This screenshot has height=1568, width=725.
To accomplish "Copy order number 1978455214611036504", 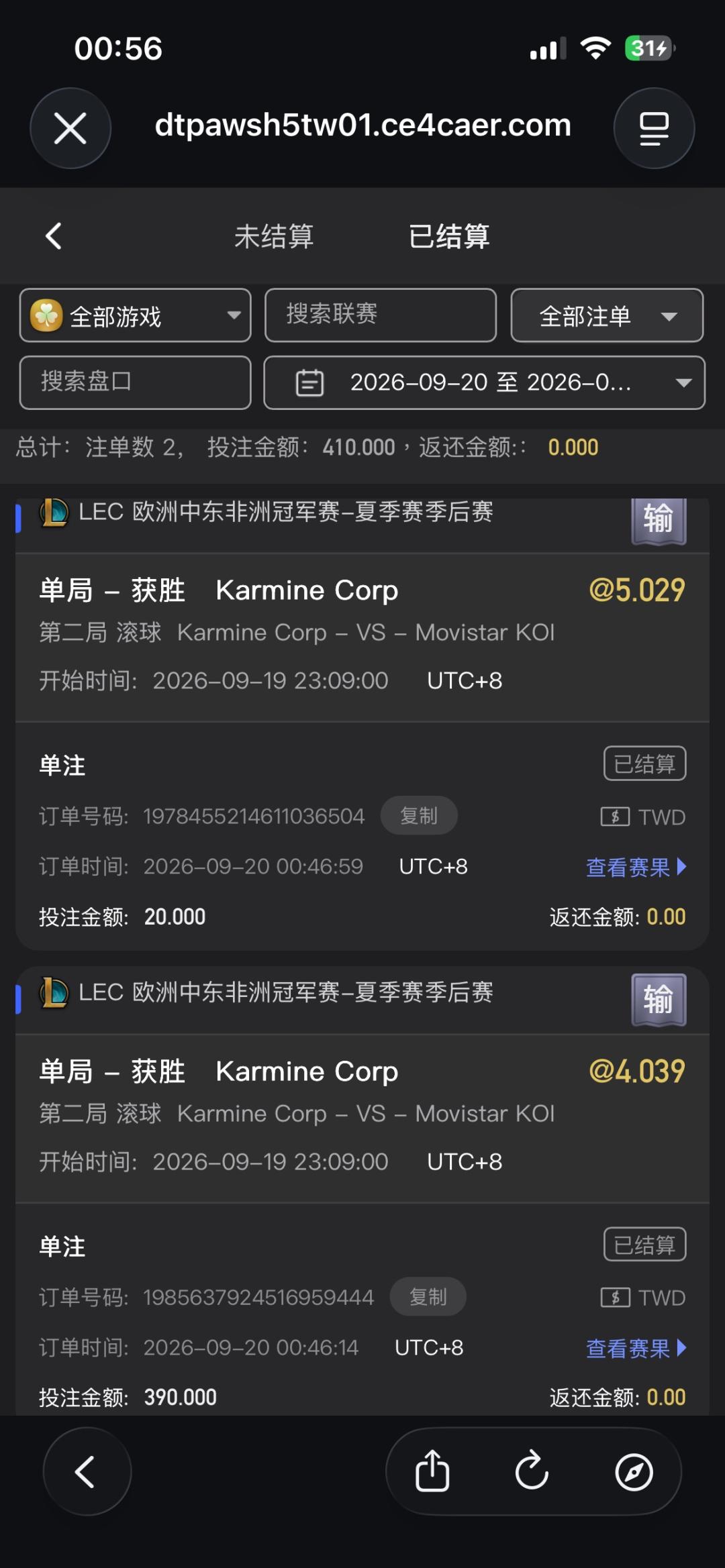I will (419, 816).
